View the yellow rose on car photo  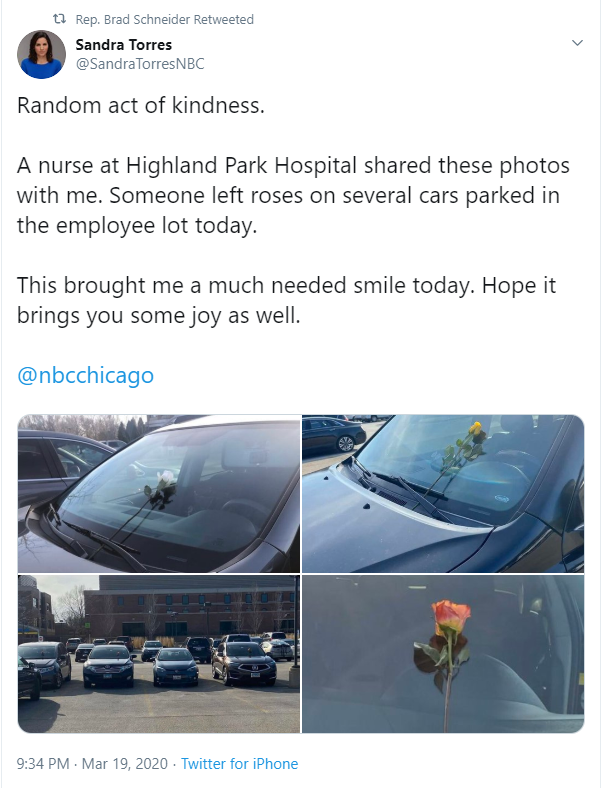pos(442,493)
